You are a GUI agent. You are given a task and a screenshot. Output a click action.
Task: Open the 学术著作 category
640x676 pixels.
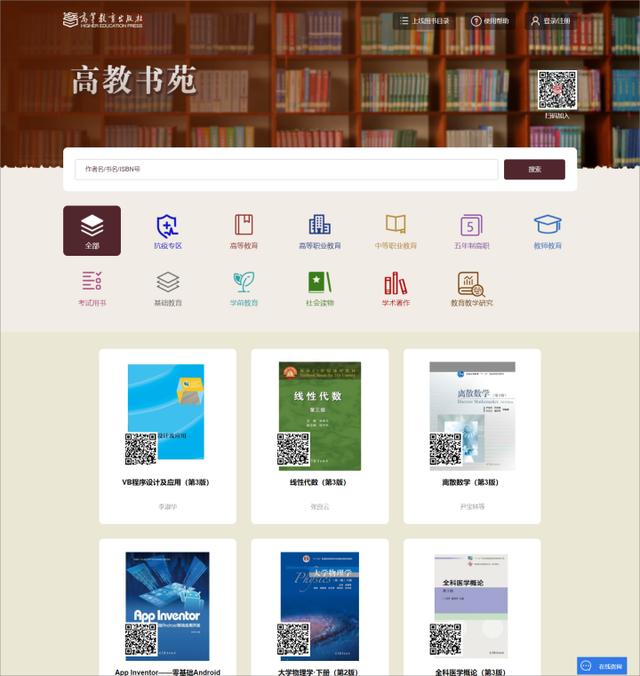pos(396,288)
